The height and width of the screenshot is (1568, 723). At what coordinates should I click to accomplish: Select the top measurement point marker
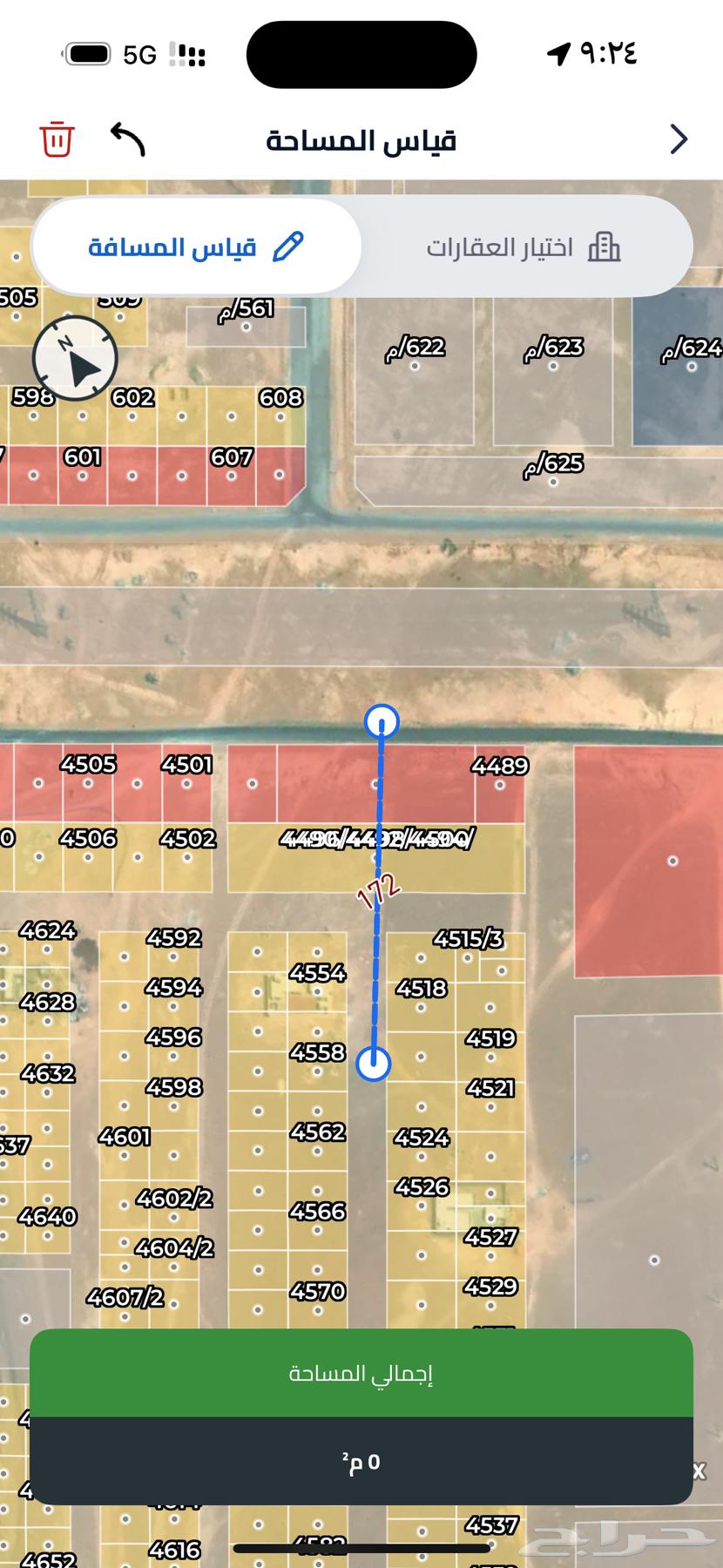(x=382, y=721)
